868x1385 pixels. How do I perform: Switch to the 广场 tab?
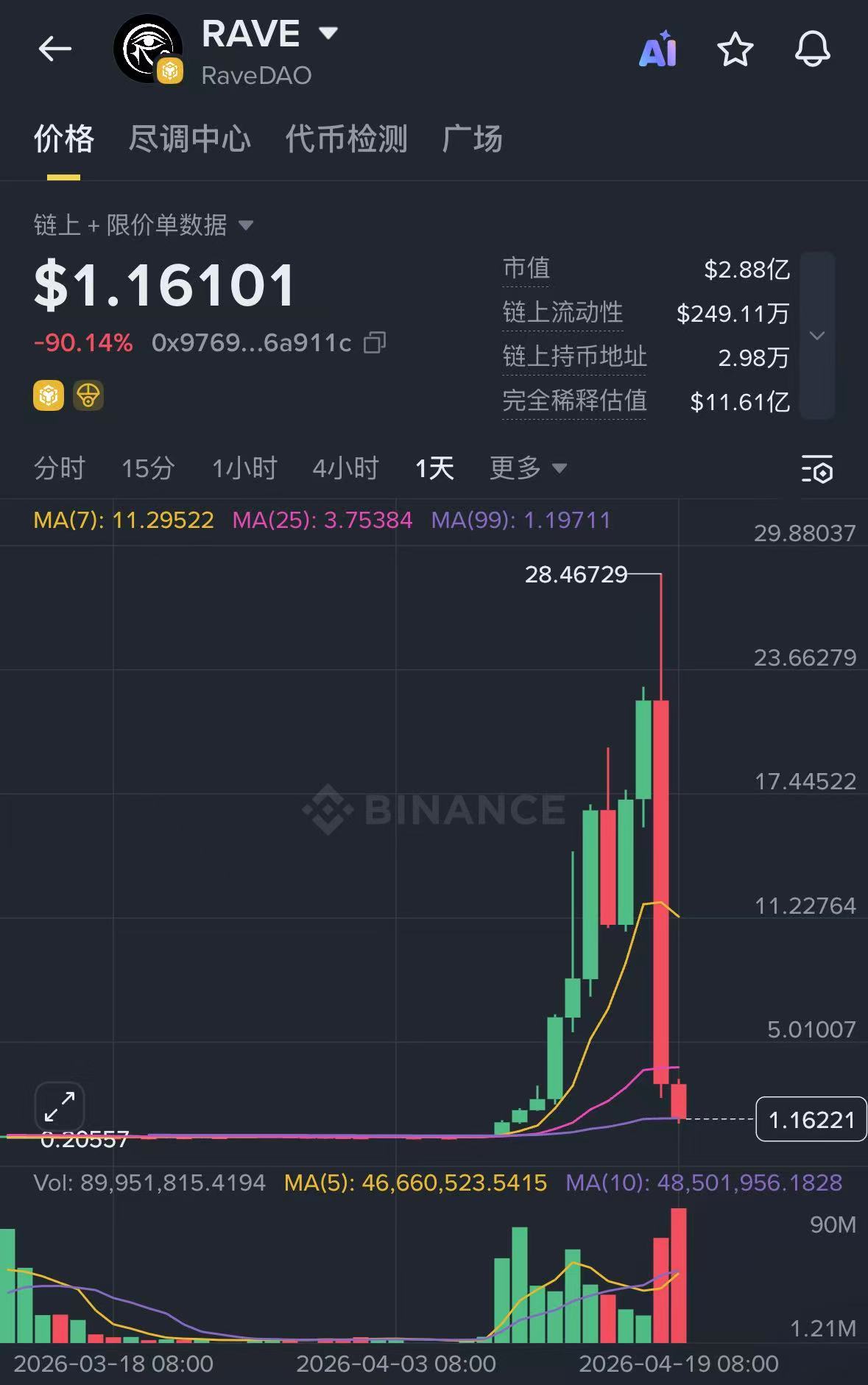[472, 139]
